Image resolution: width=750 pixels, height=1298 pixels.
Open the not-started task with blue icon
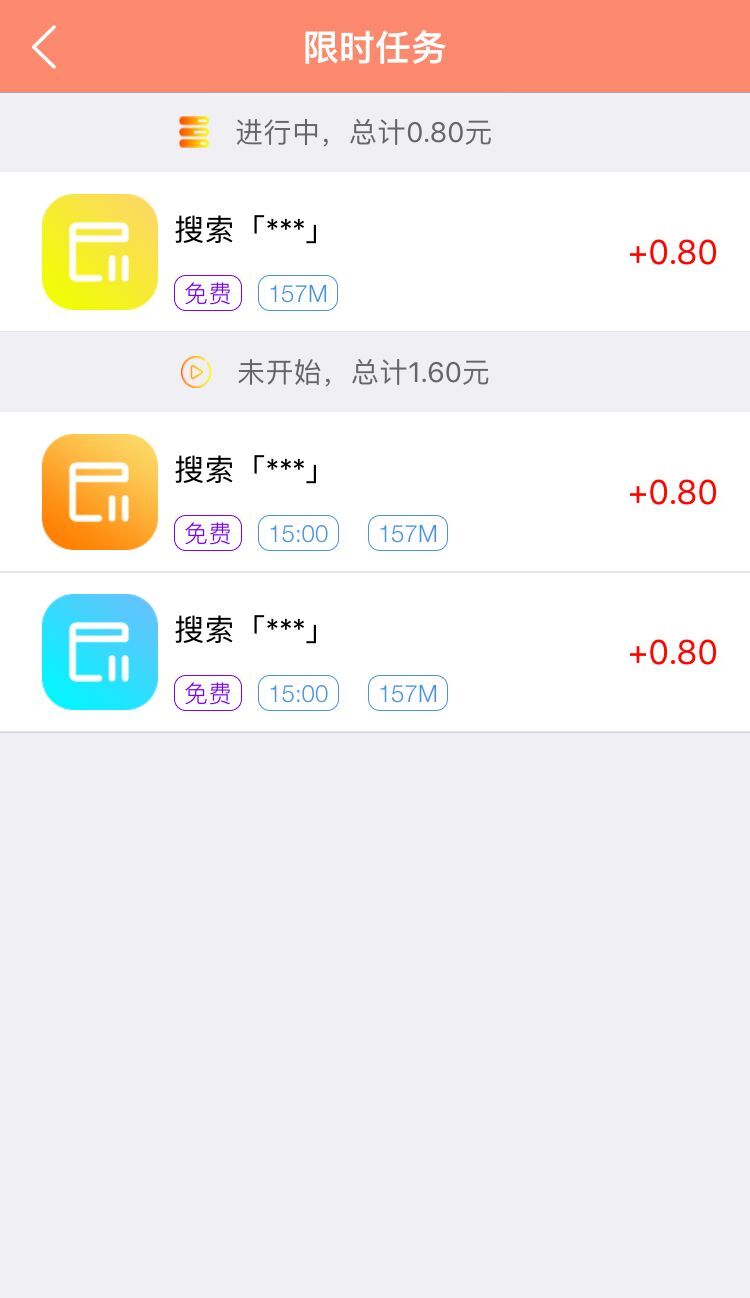375,652
